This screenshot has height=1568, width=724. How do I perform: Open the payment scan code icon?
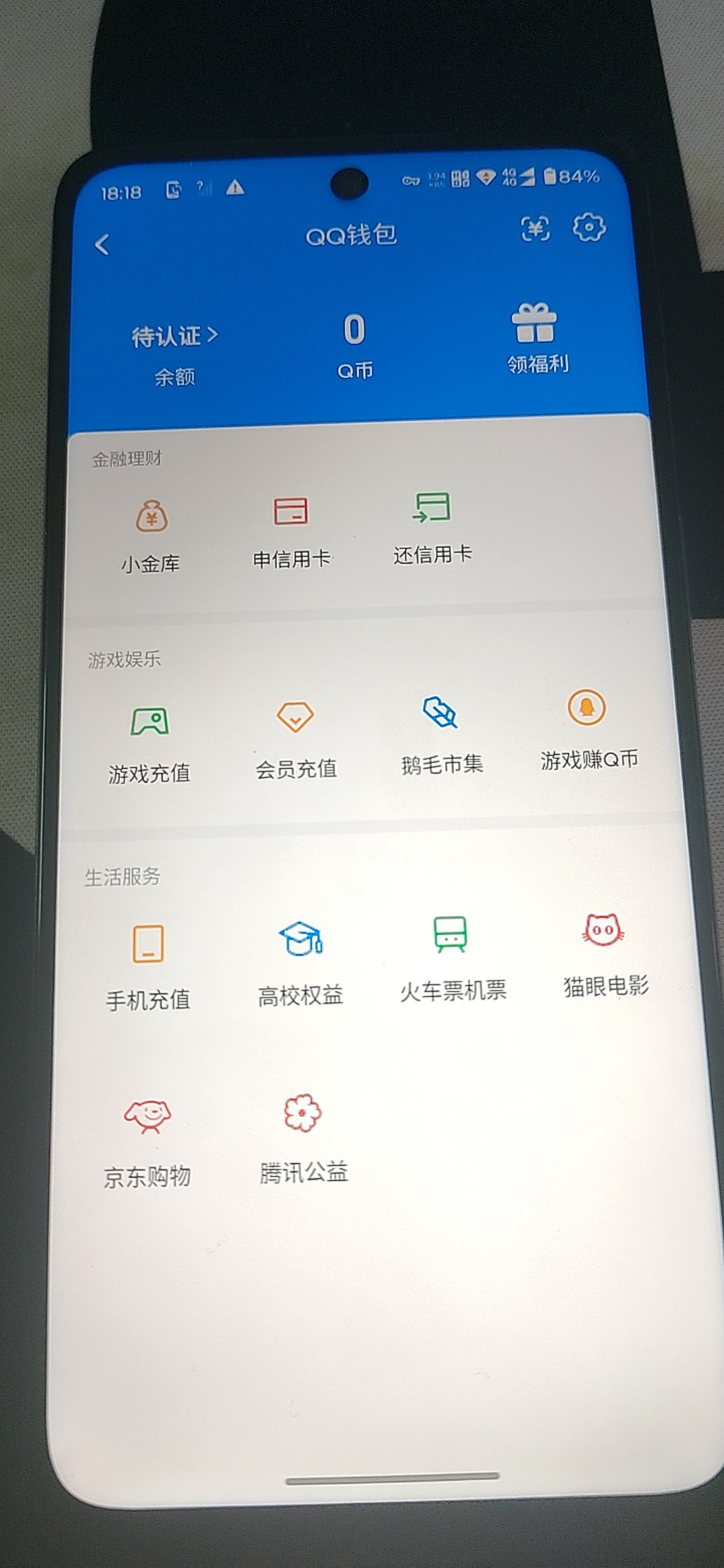(536, 228)
